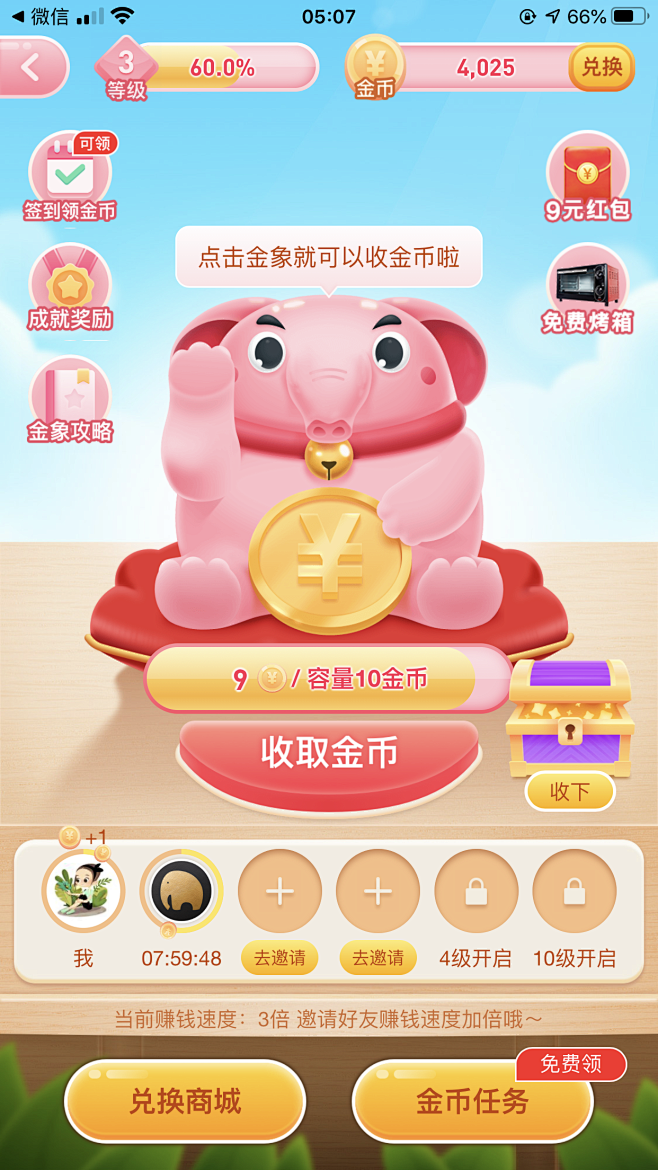Tap the 兑换 button beside the coin balance
Viewport: 658px width, 1170px height.
click(601, 67)
